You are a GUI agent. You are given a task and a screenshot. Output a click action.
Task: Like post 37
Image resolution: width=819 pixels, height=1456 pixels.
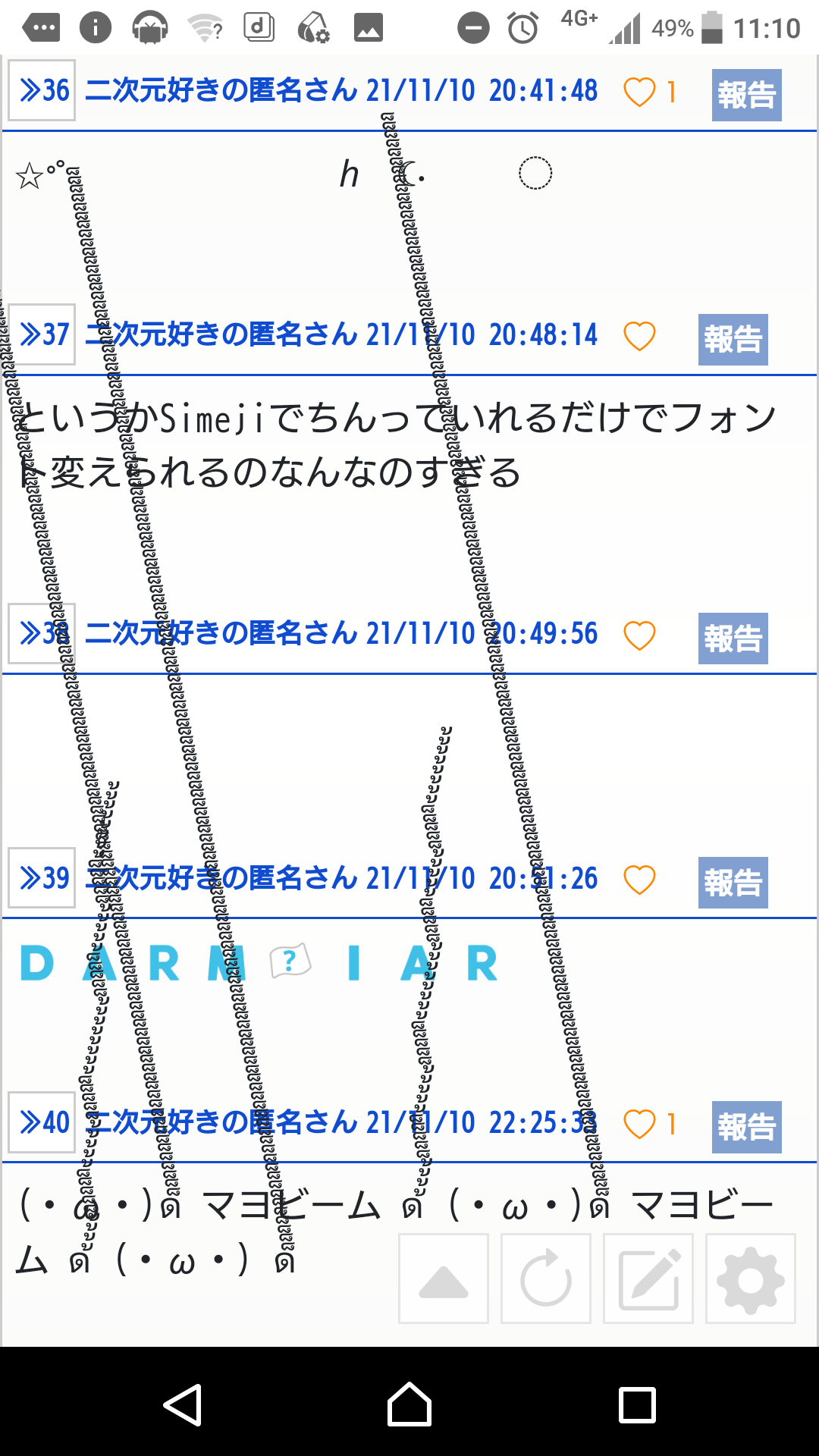click(639, 337)
